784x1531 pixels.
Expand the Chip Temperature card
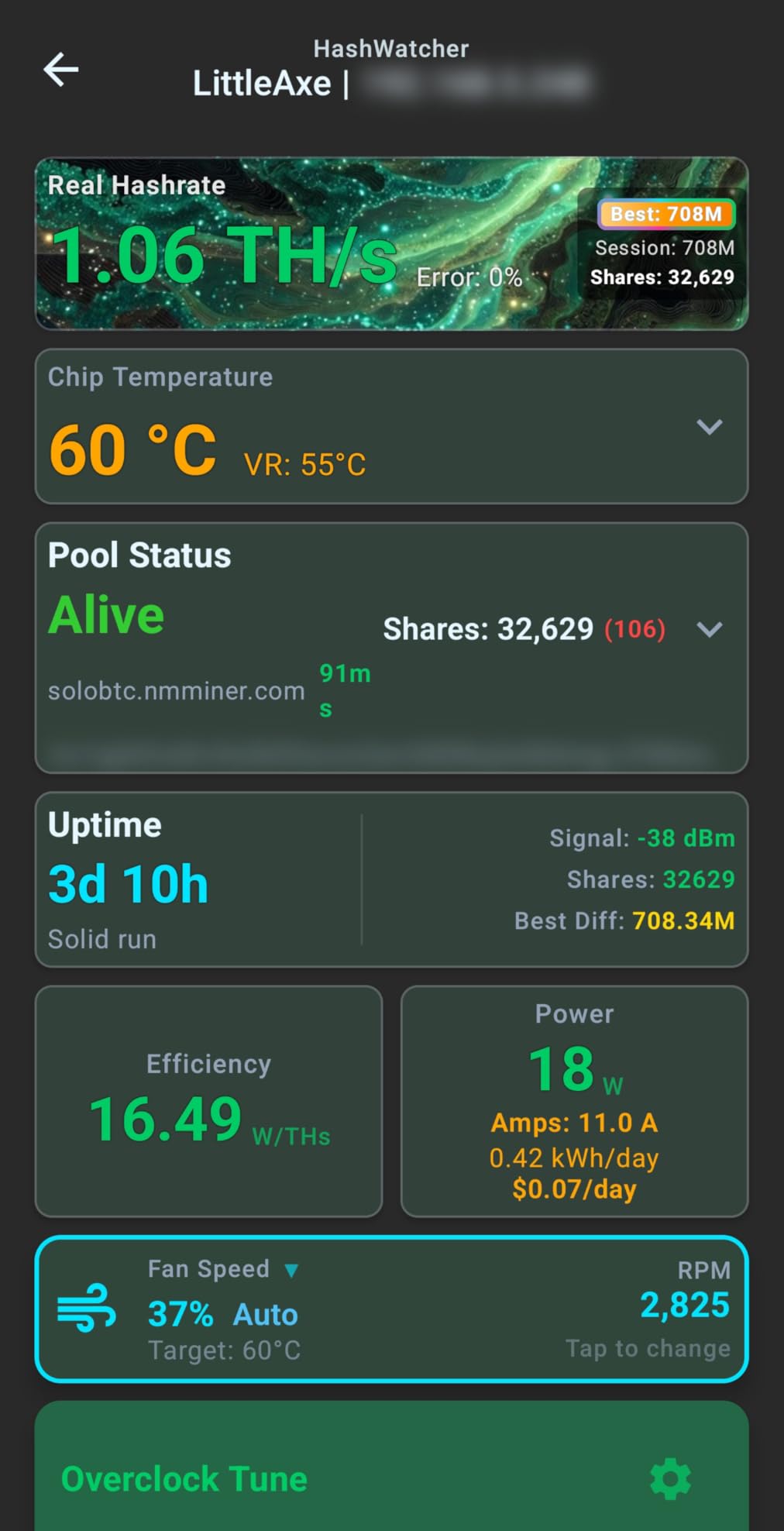pos(710,427)
